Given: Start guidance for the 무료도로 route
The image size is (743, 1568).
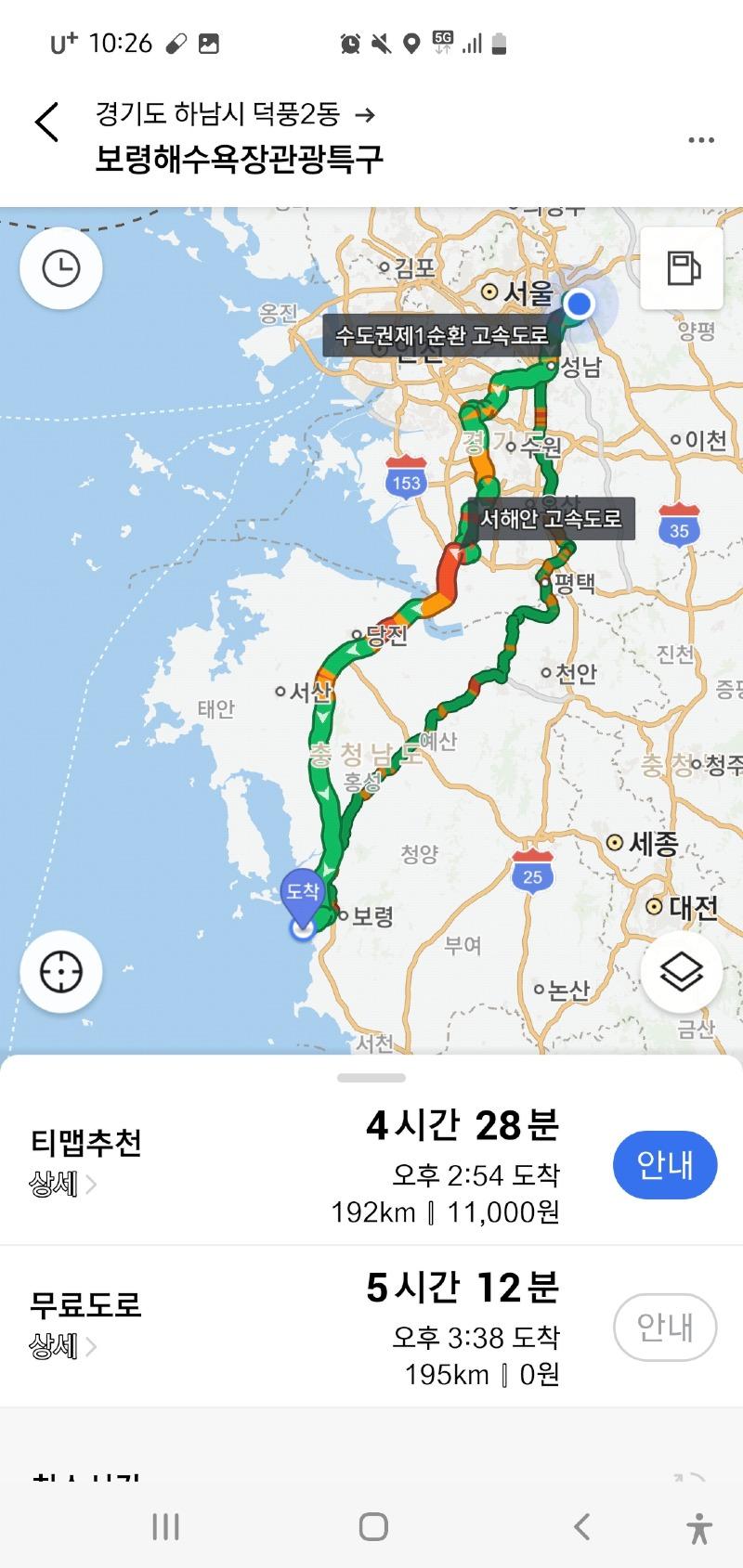Looking at the screenshot, I should [665, 1327].
